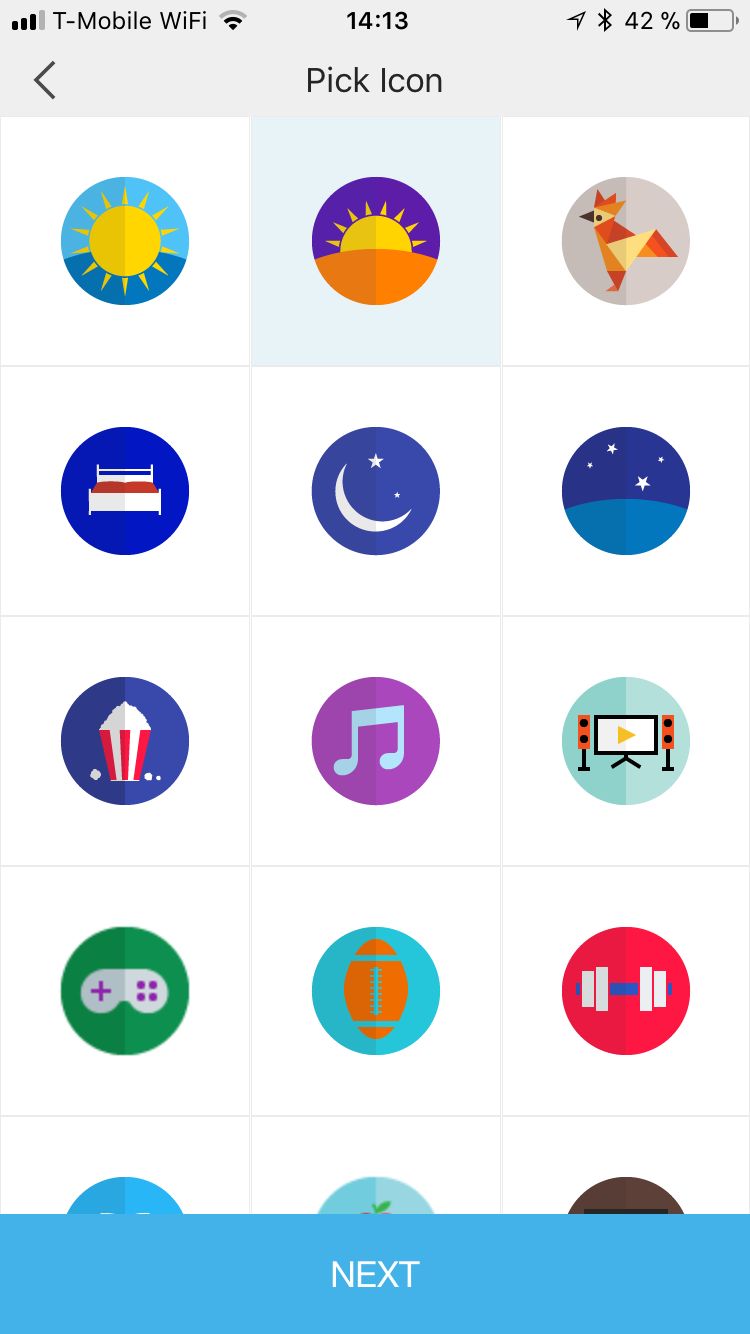Choose the crescent moon icon
The height and width of the screenshot is (1334, 750).
376,491
